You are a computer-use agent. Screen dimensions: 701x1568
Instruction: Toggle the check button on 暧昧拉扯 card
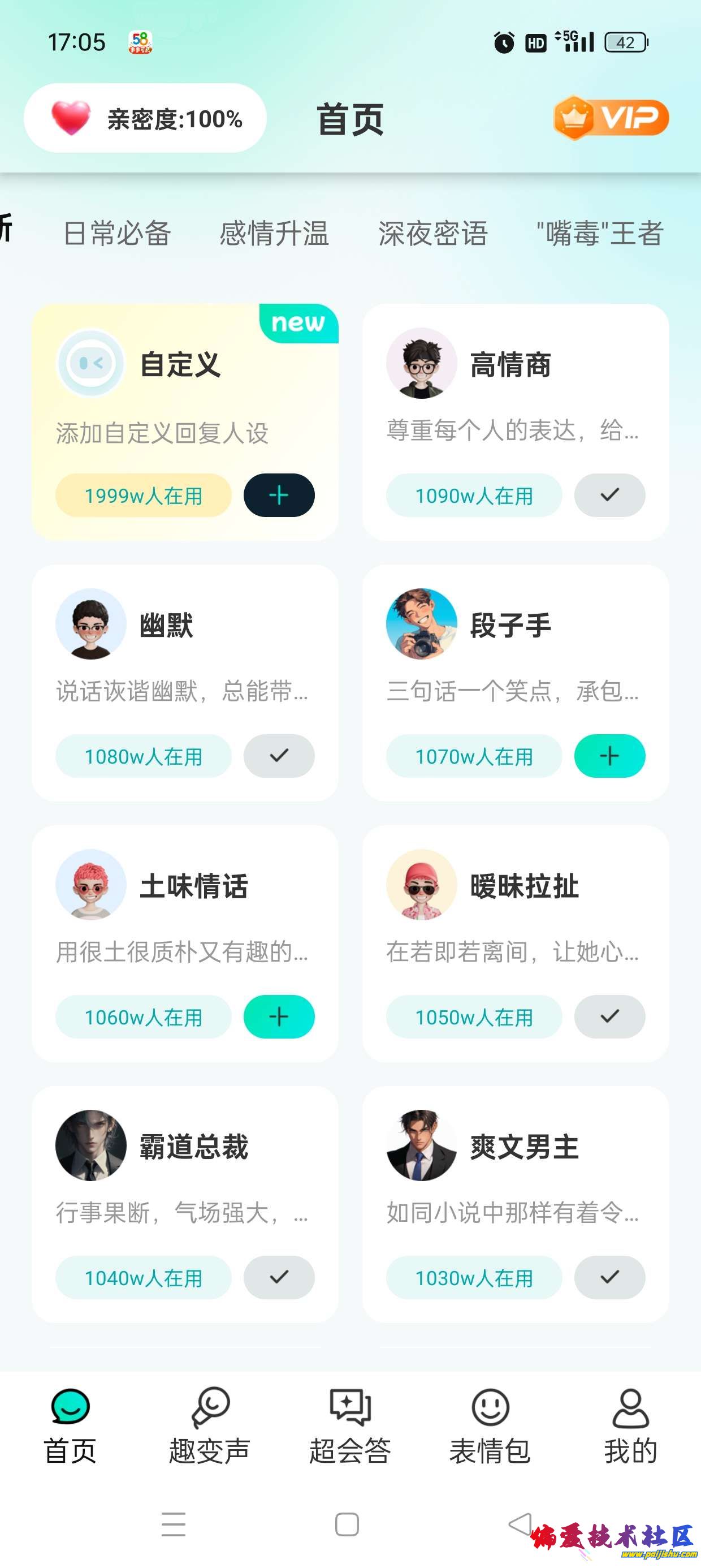coord(609,1016)
